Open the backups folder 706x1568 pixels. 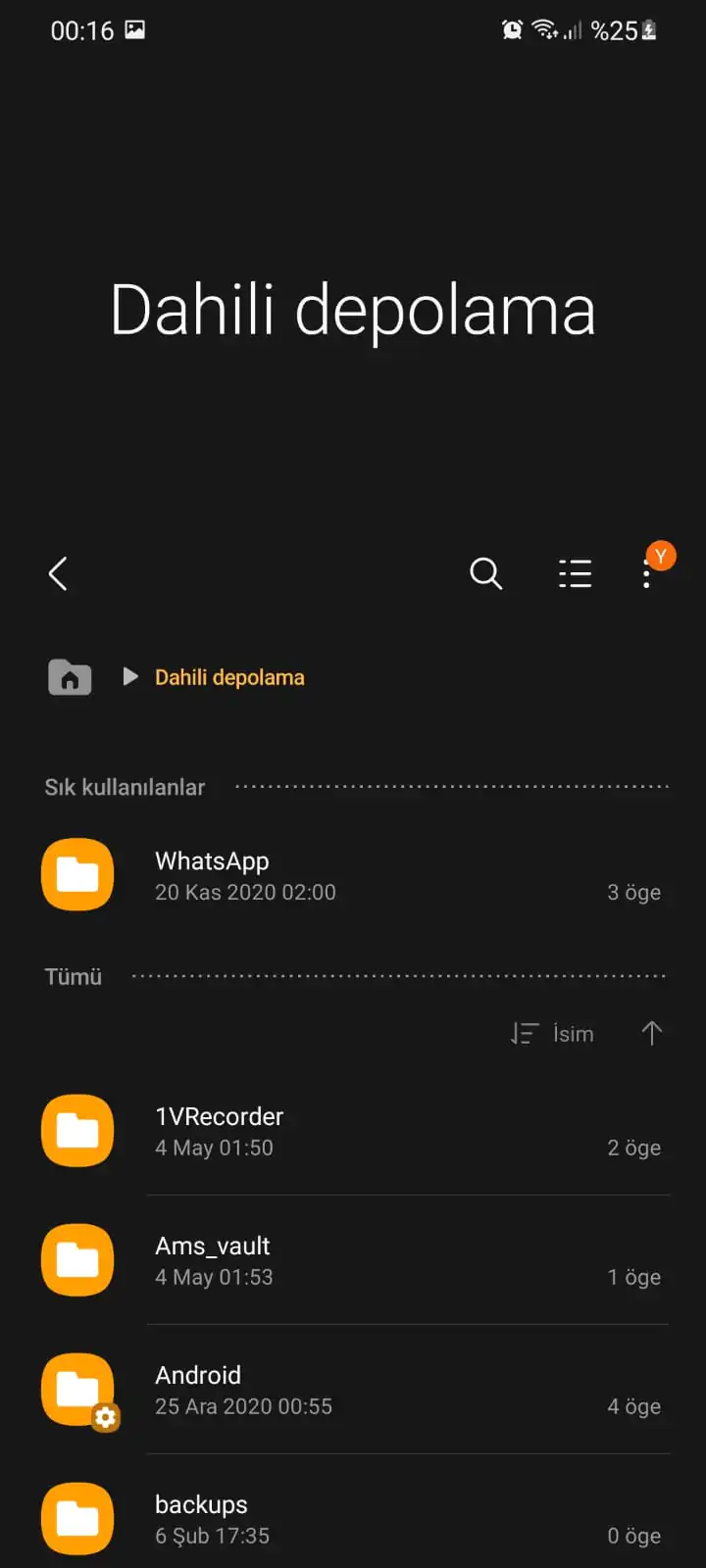coord(353,1518)
